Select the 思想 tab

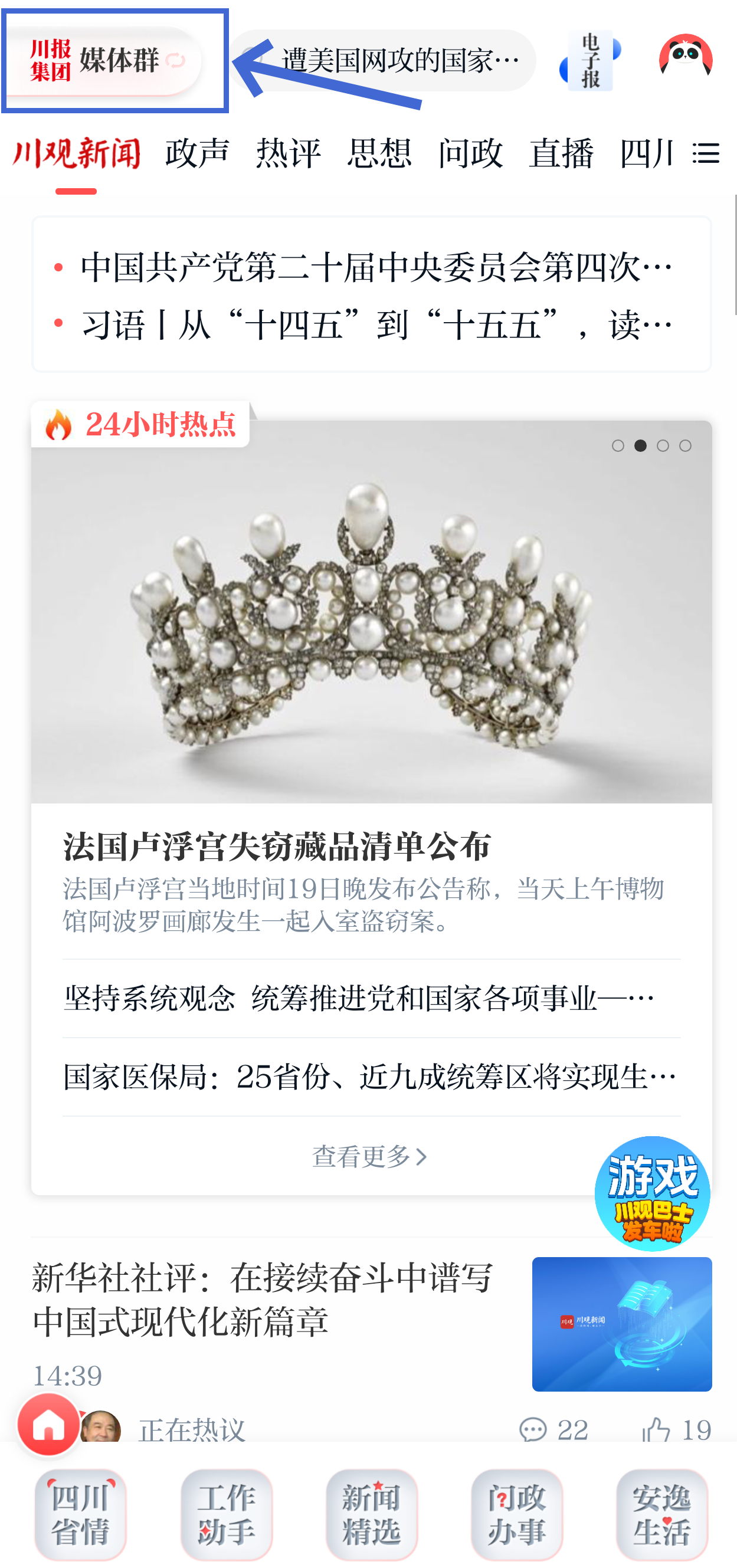(x=379, y=153)
